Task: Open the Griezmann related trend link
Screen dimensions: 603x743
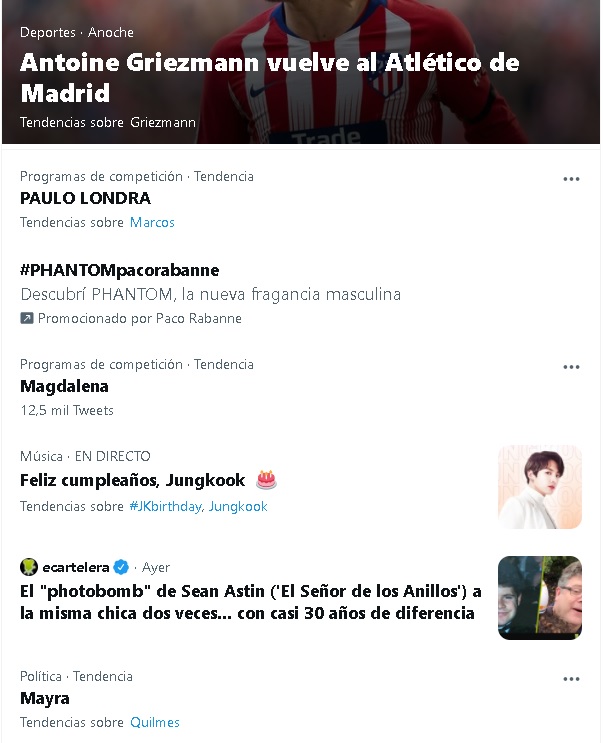Action: click(x=163, y=122)
